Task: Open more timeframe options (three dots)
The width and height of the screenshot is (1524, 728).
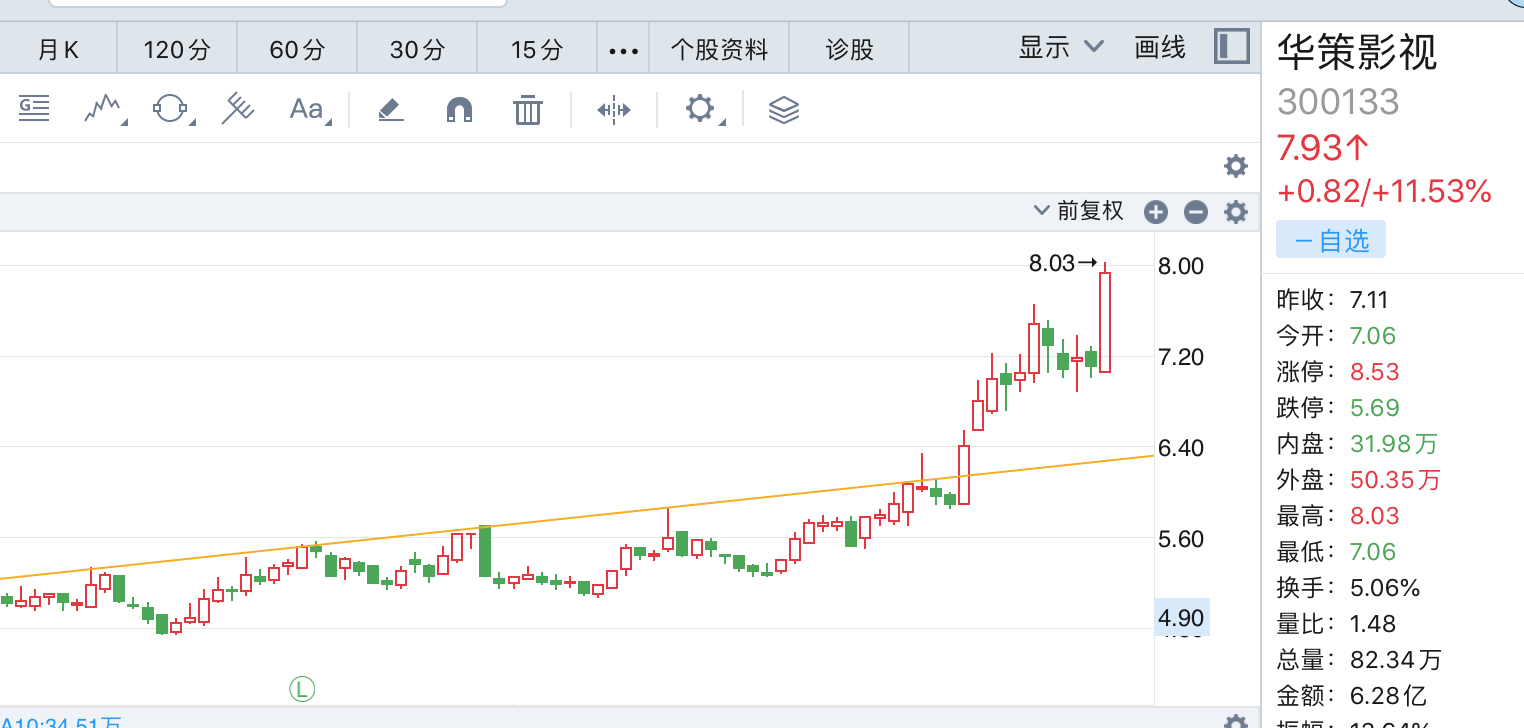Action: click(623, 50)
